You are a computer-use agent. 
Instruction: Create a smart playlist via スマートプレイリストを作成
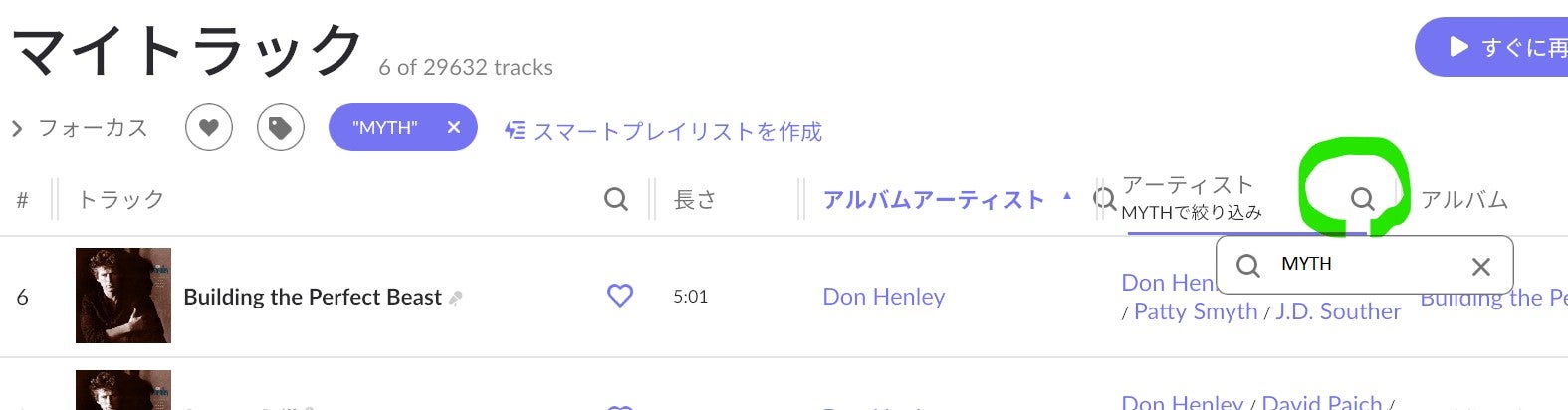[x=664, y=131]
